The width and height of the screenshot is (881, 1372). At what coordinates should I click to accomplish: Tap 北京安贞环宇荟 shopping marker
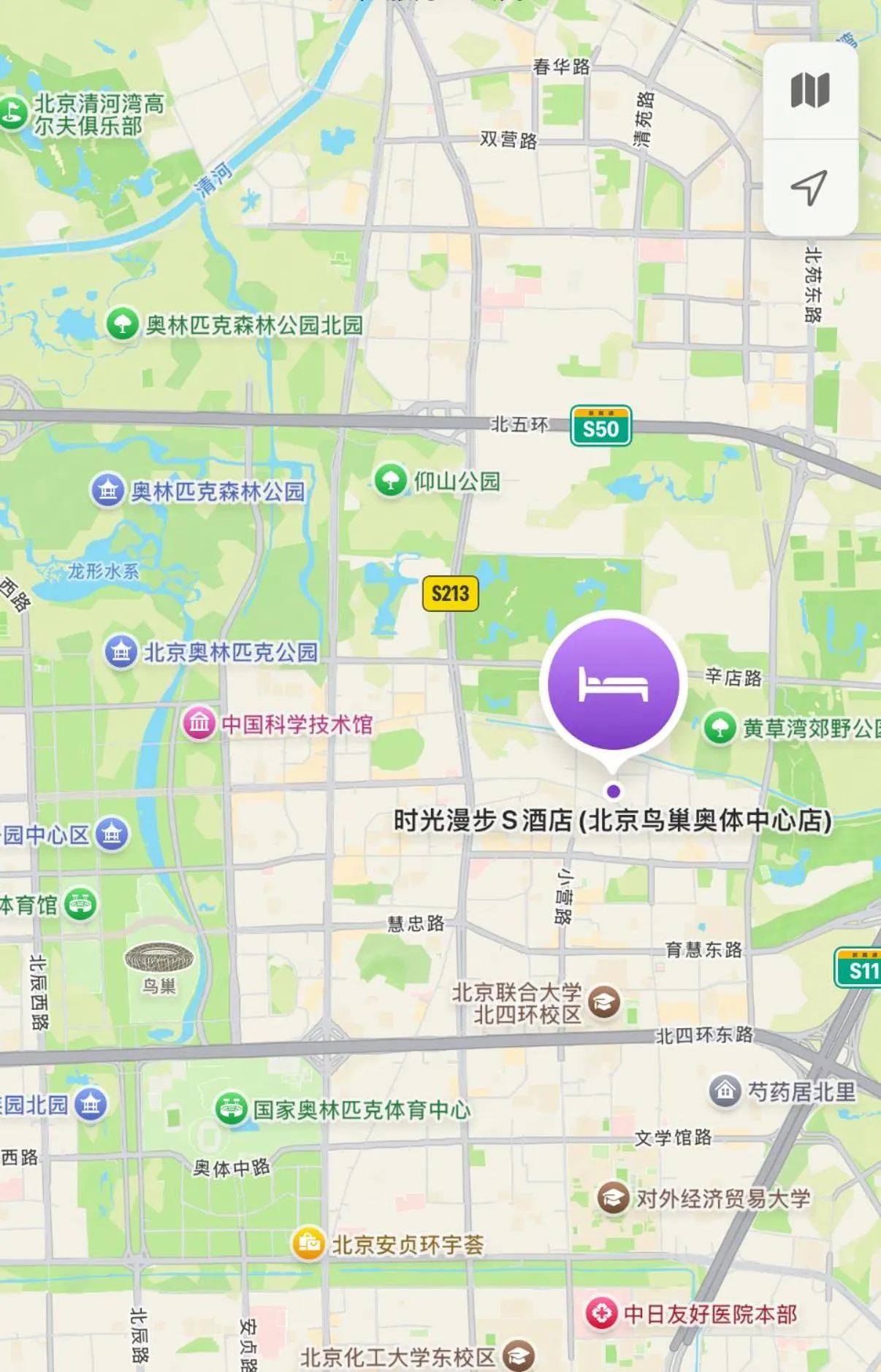[x=308, y=1243]
